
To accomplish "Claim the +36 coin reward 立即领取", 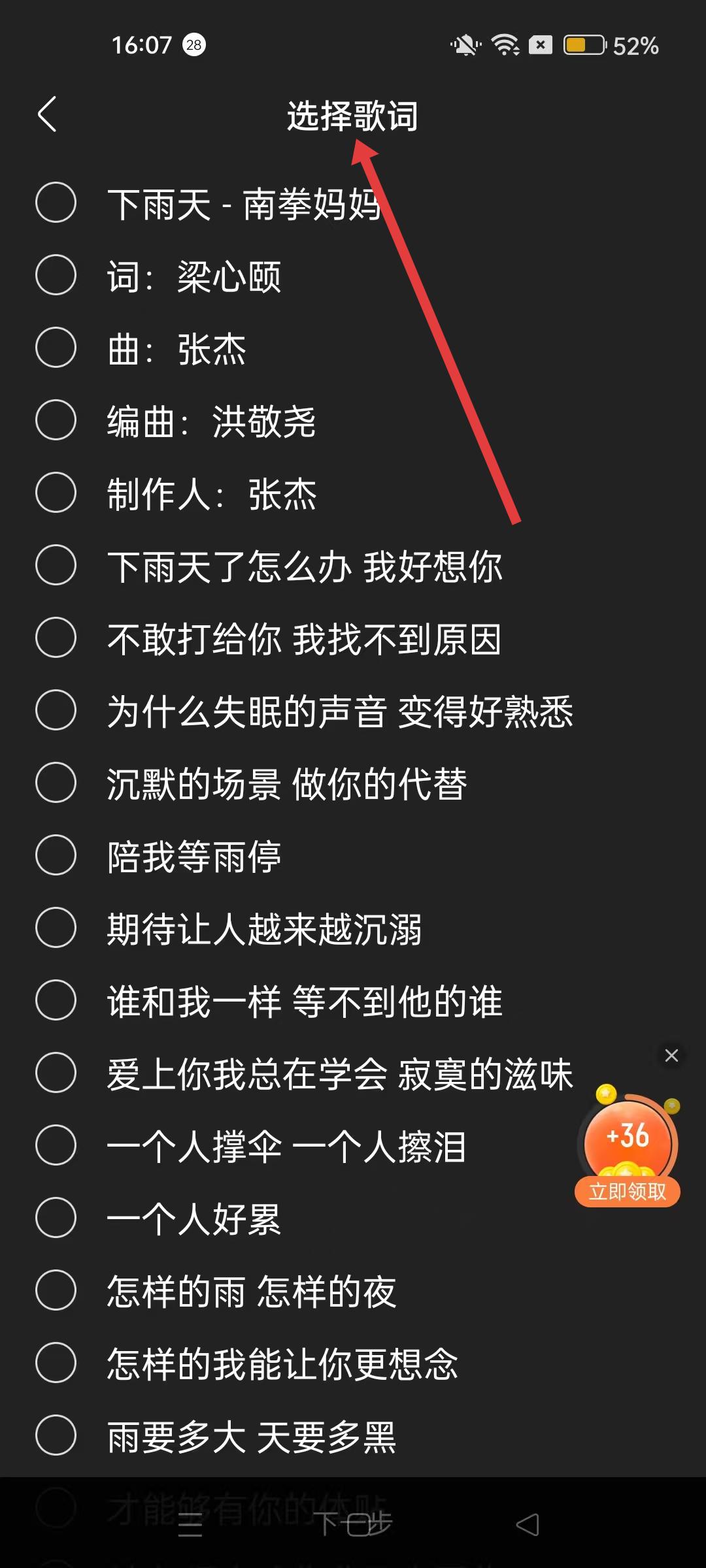I will (628, 1192).
